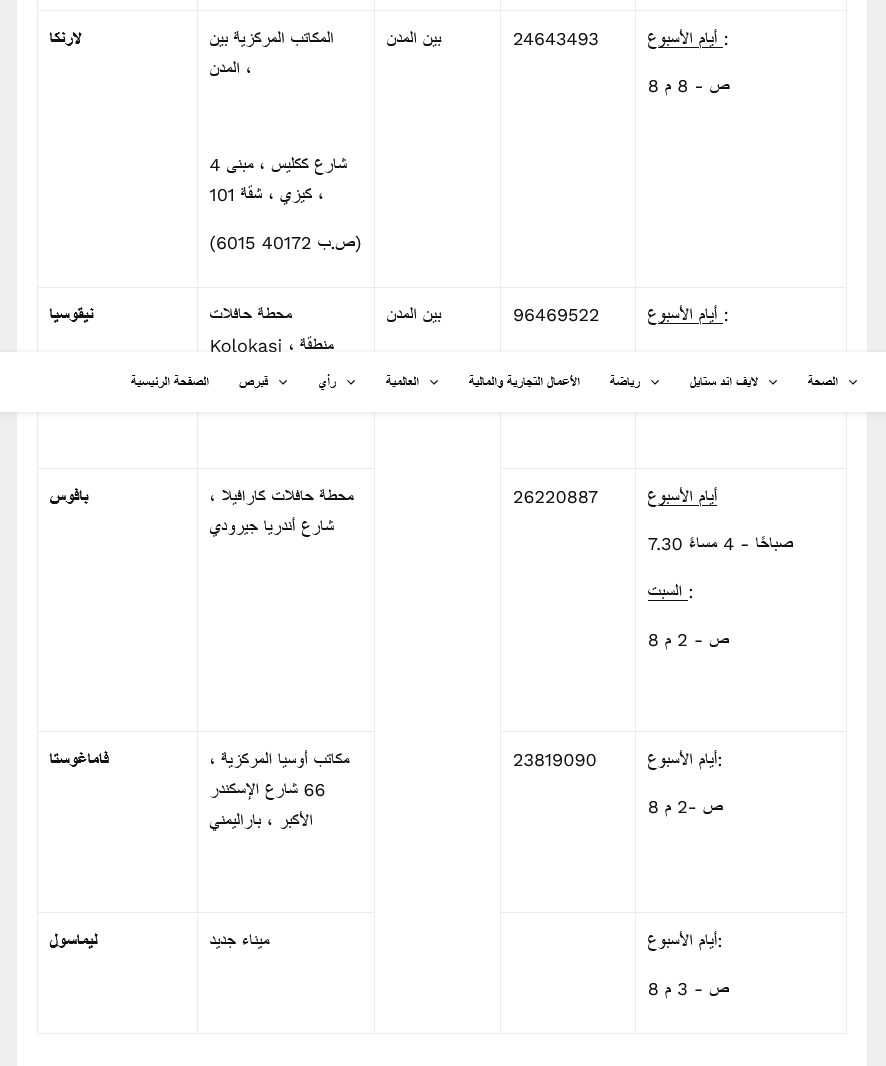886x1066 pixels.
Task: Expand the قبرص menu
Action: (263, 382)
